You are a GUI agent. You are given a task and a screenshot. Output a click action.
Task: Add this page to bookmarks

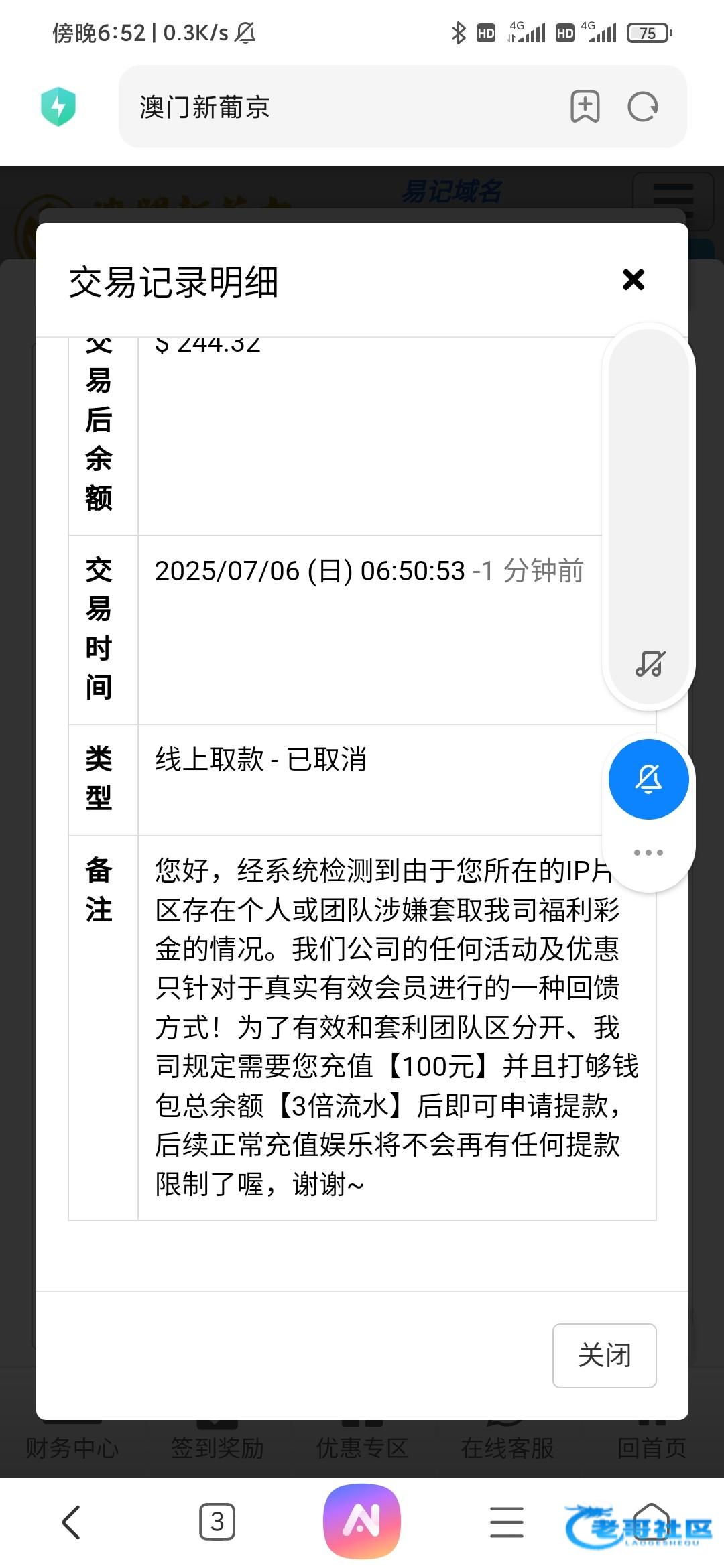coord(585,107)
